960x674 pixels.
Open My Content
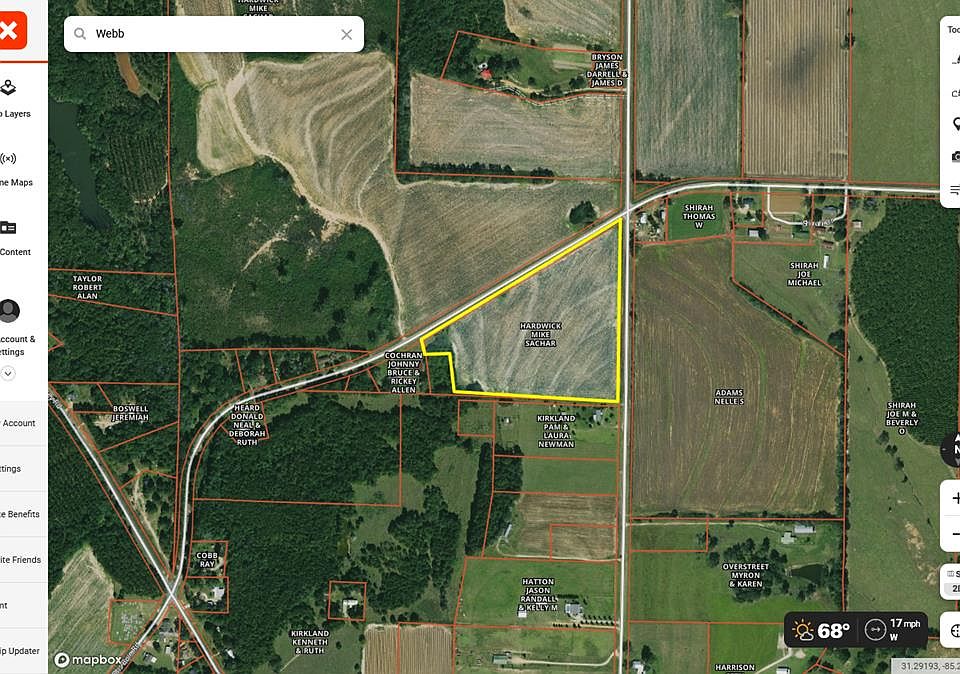pyautogui.click(x=12, y=237)
